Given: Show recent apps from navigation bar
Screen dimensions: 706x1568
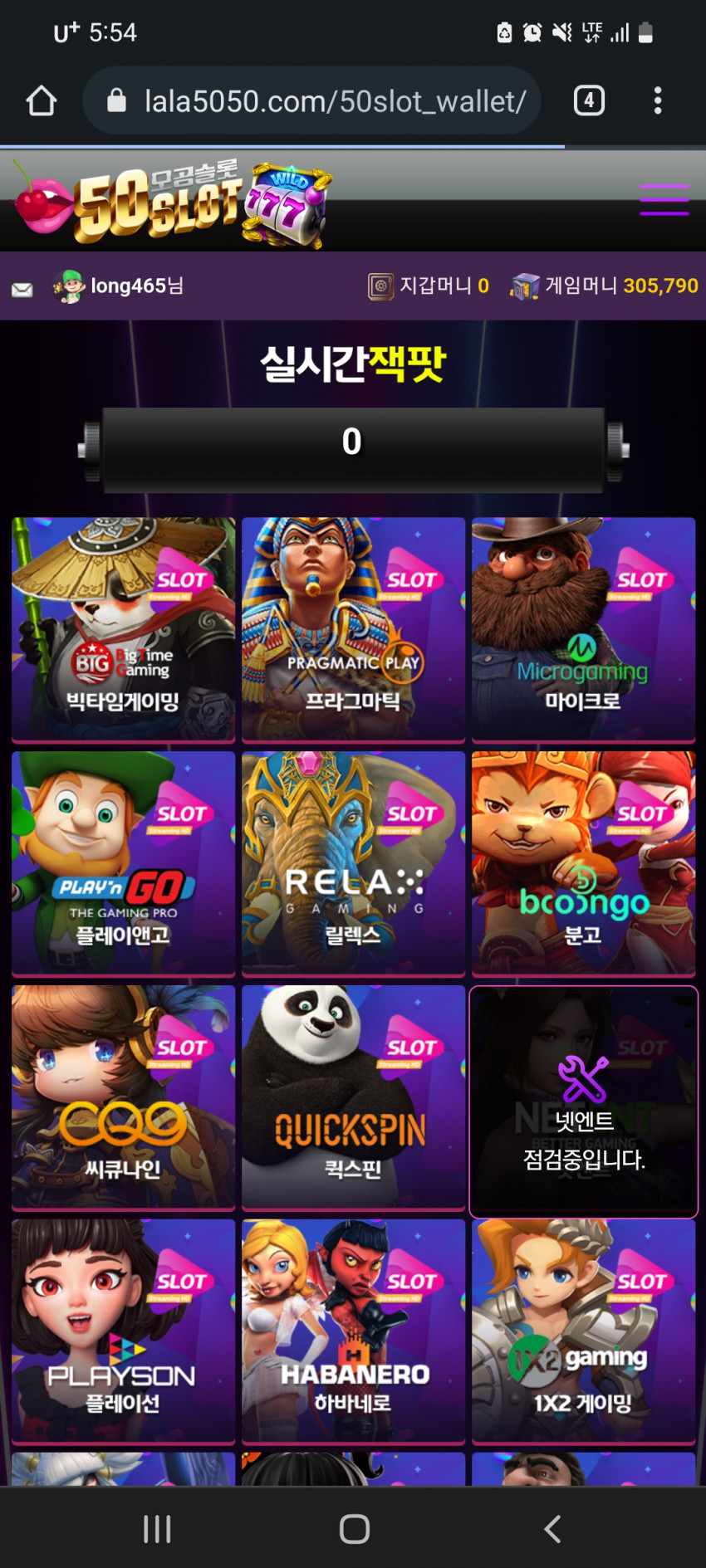Looking at the screenshot, I should (x=157, y=1528).
